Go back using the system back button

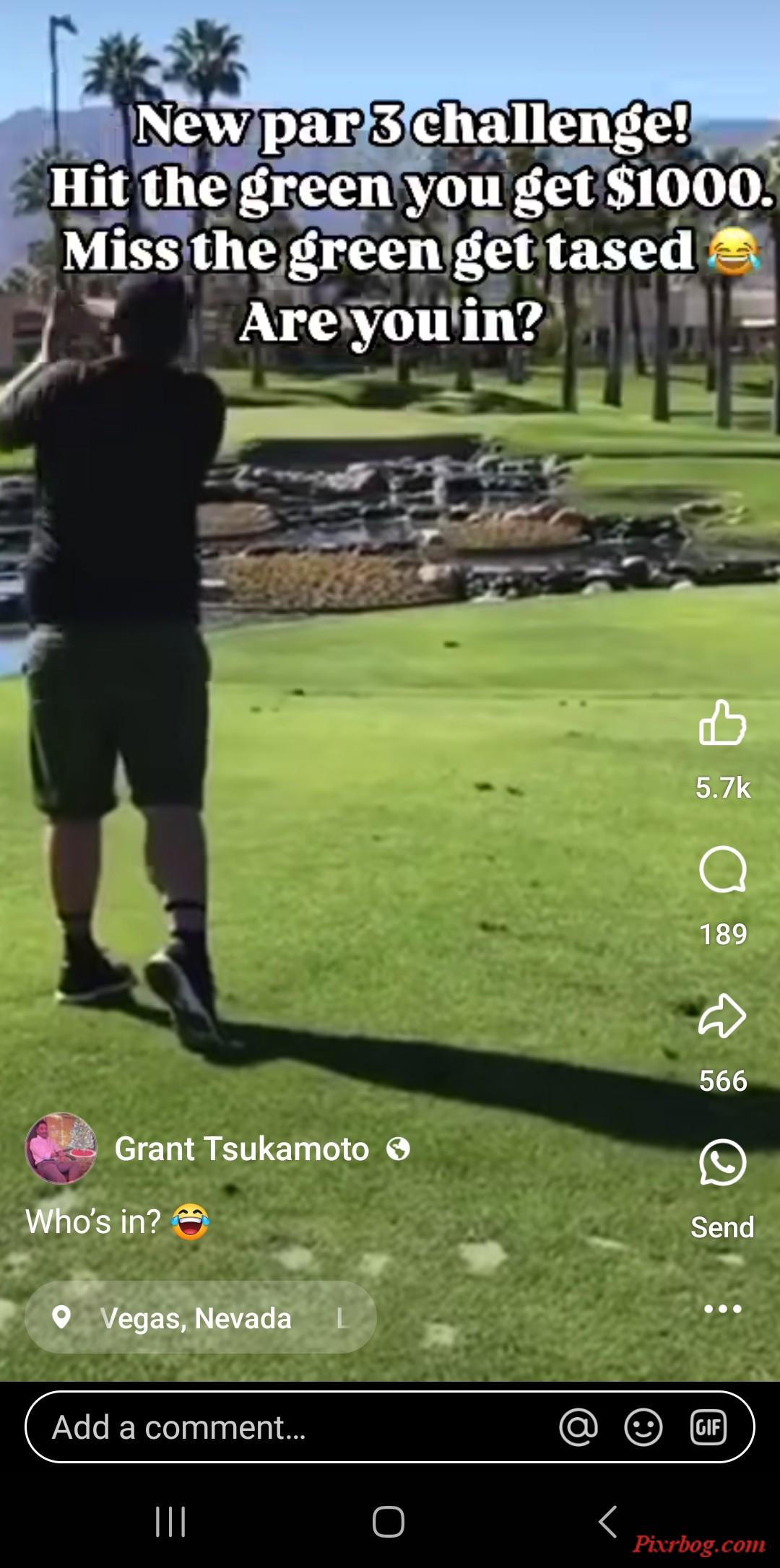coord(607,1522)
